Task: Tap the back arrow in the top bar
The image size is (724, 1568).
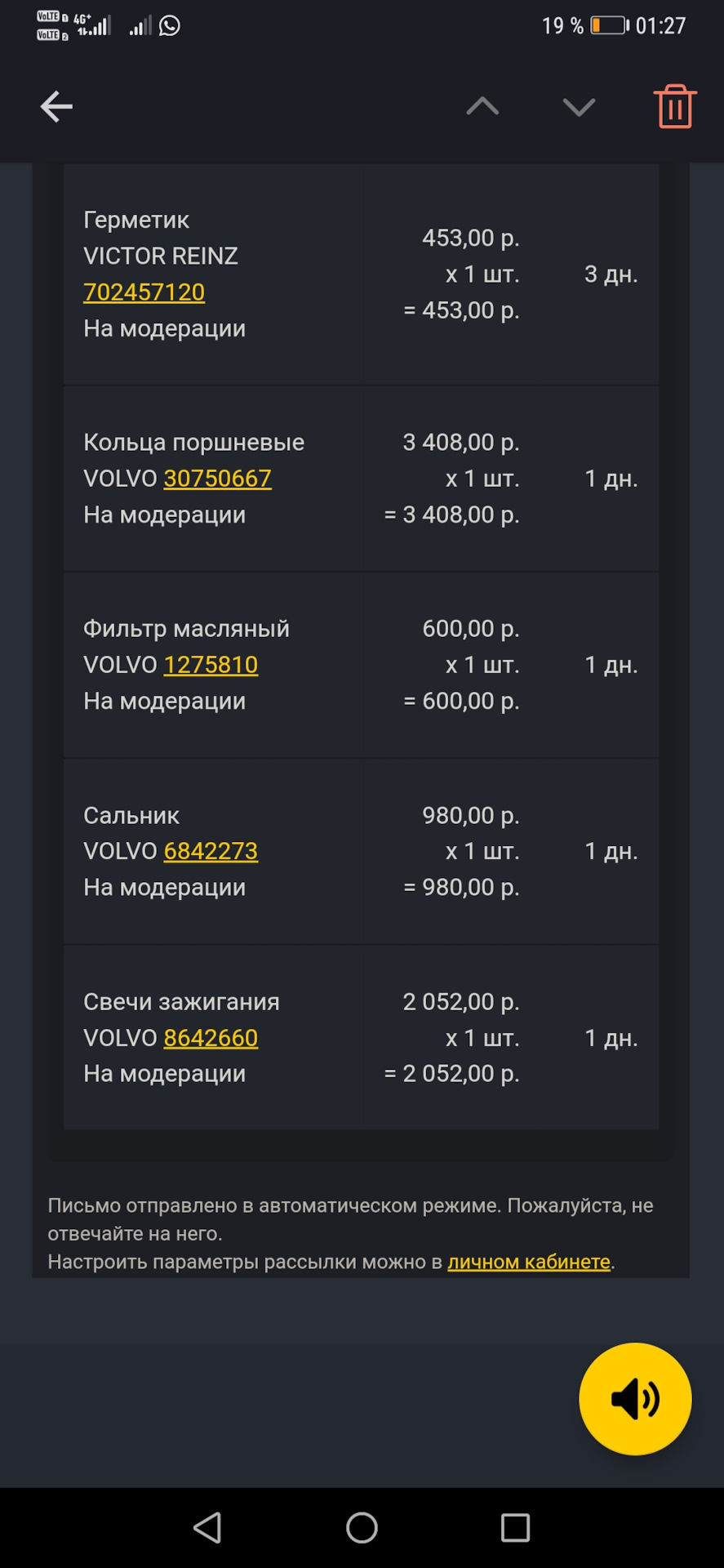Action: tap(56, 106)
